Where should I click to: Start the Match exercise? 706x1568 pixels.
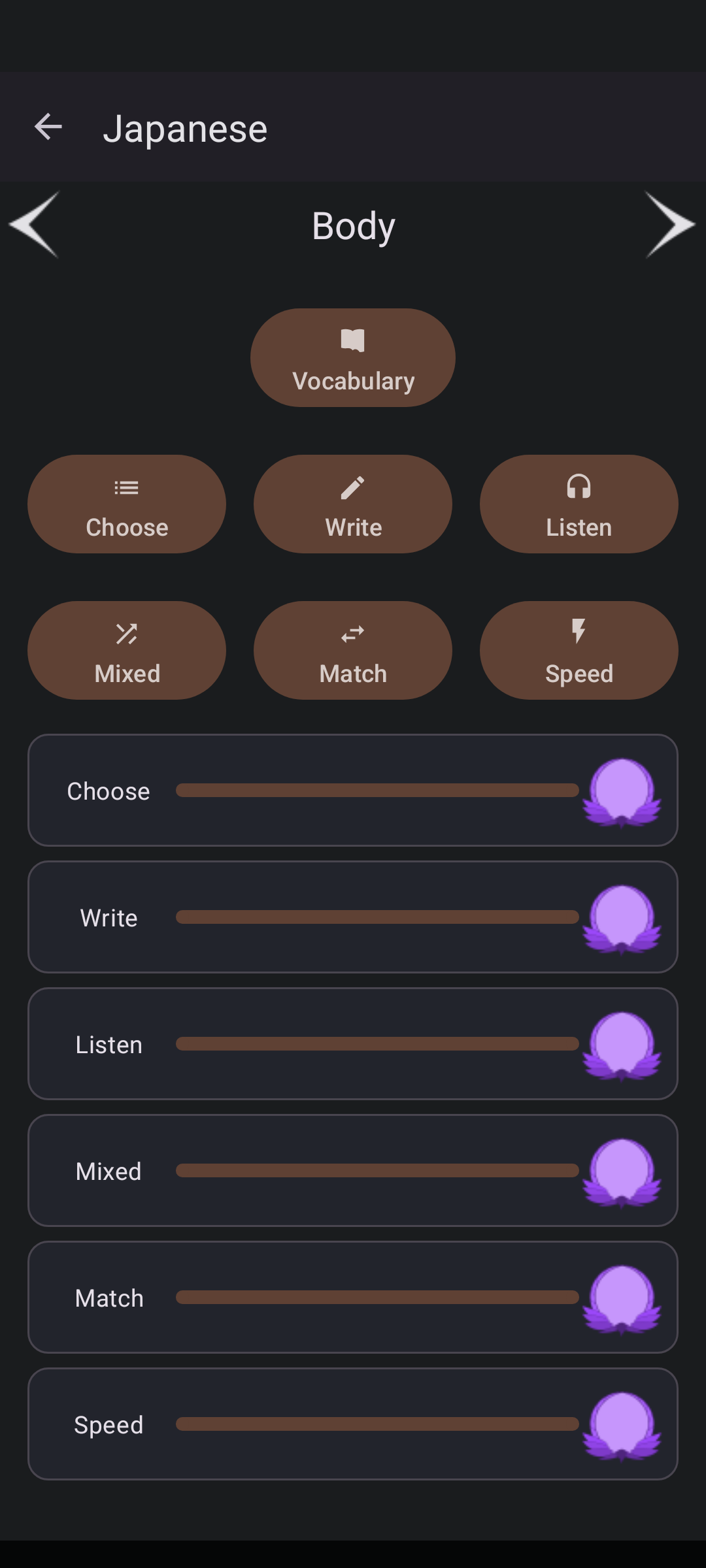[353, 651]
